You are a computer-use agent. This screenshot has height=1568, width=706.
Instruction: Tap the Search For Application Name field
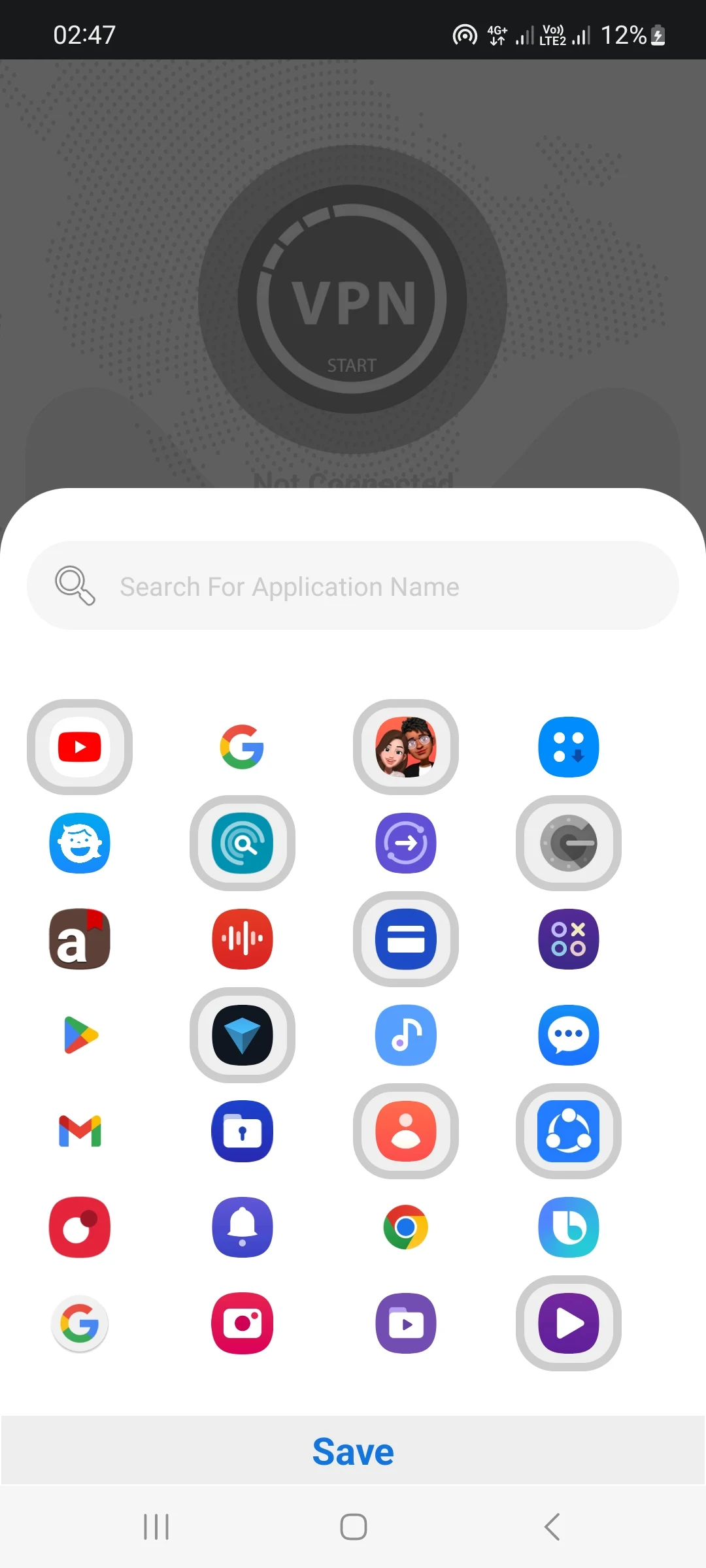[x=353, y=586]
